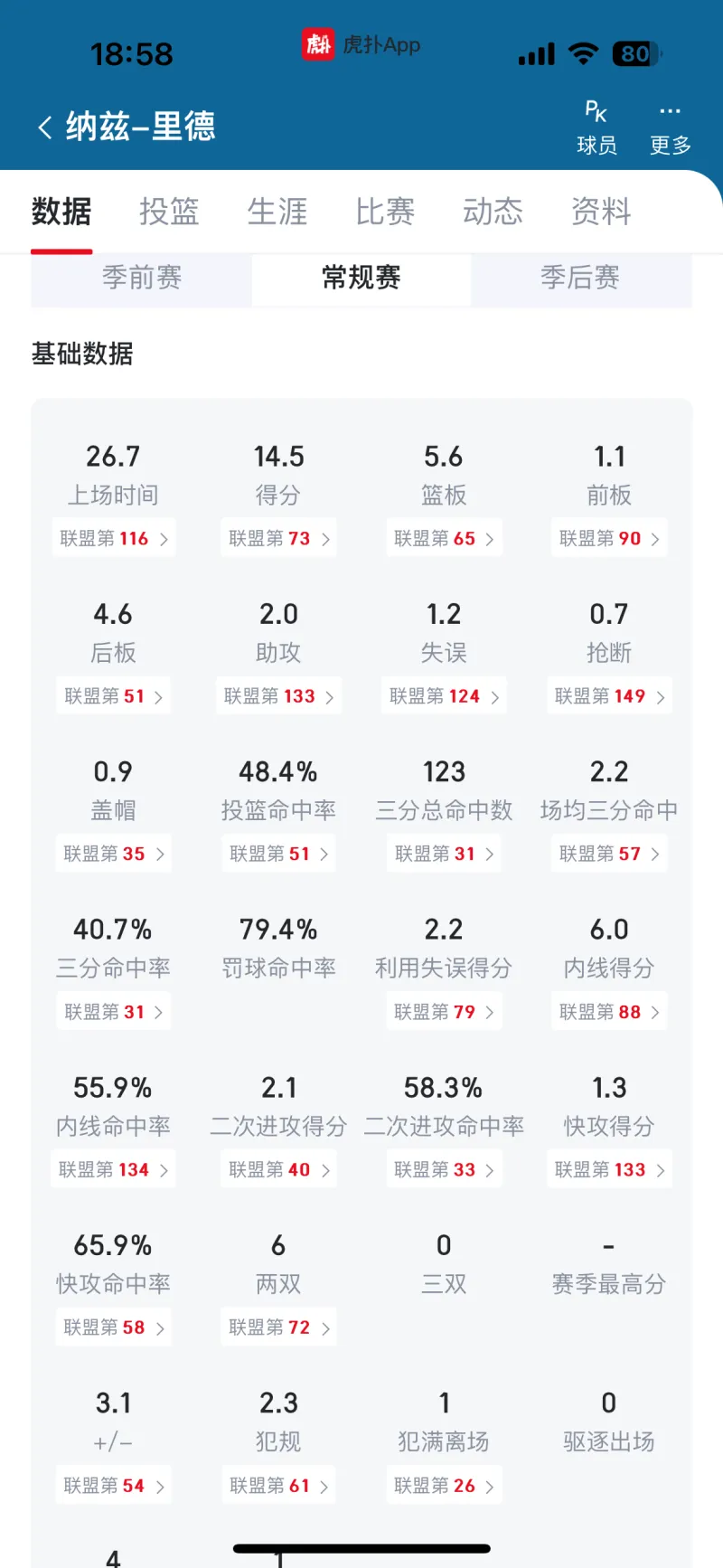Screen dimensions: 723x1568
Task: Open PK 球员 comparison
Action: [x=596, y=128]
